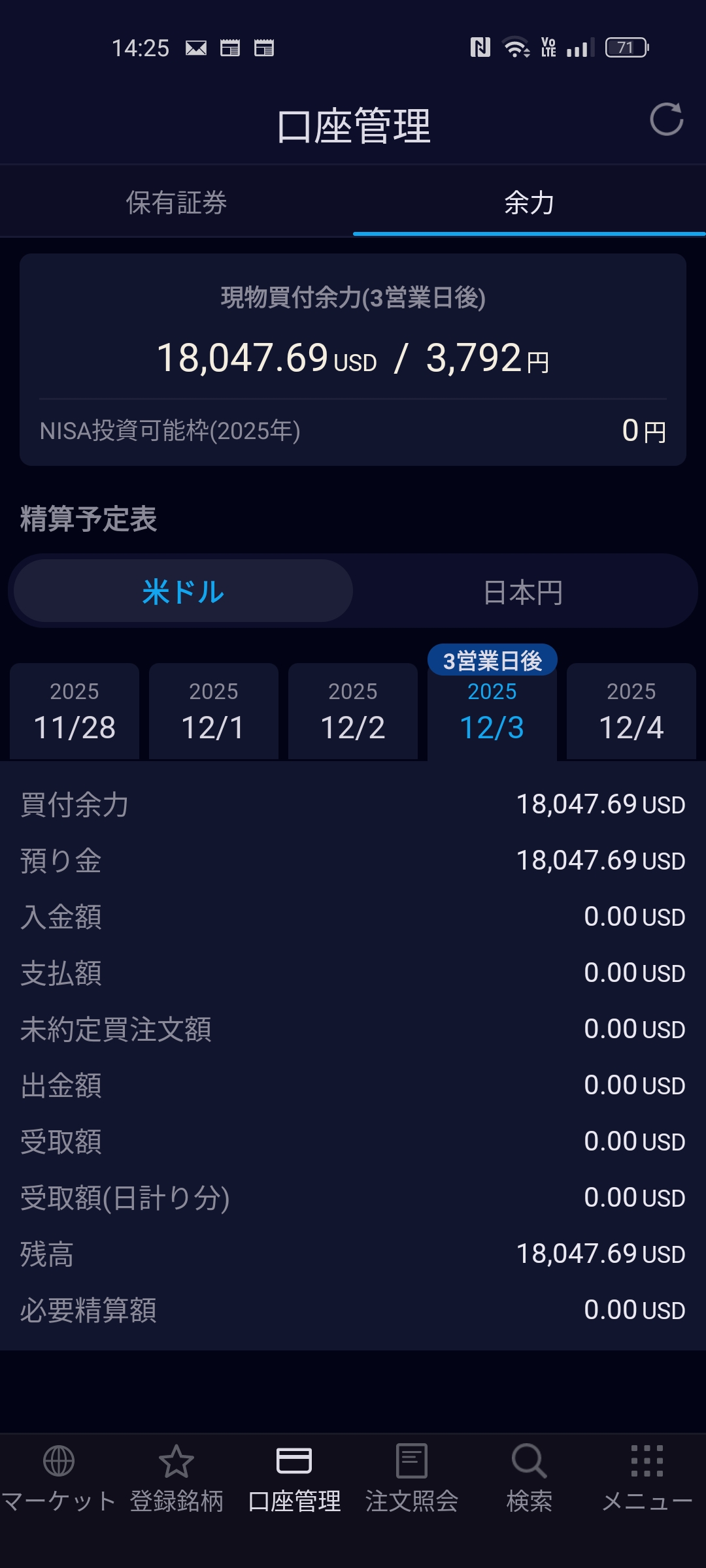Screen dimensions: 706x1568
Task: Switch to the 保有証券 tab
Action: (x=176, y=203)
